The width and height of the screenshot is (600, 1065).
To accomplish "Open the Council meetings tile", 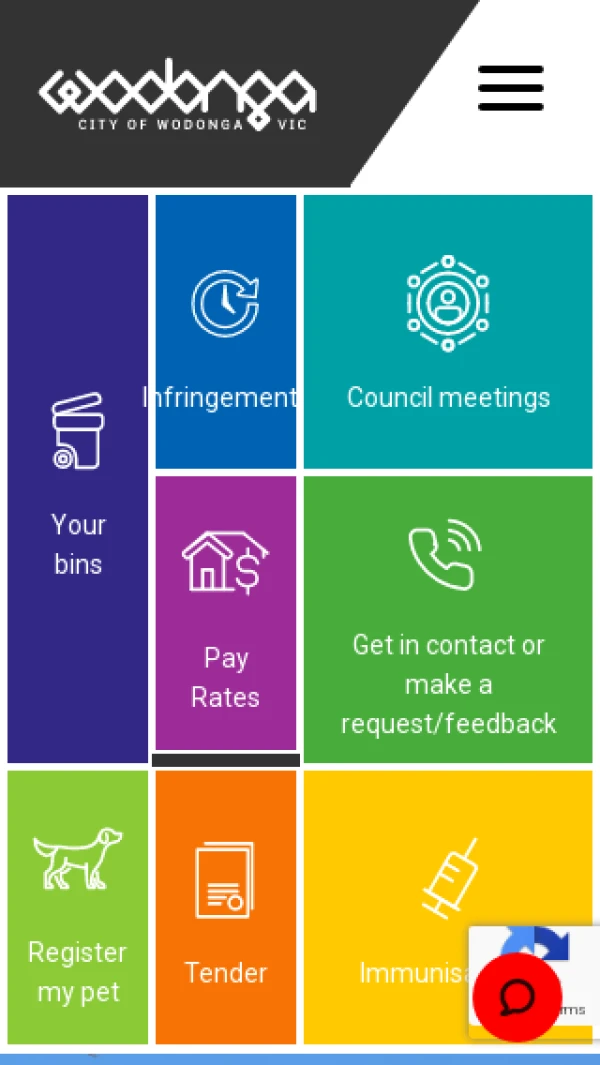I will (448, 332).
